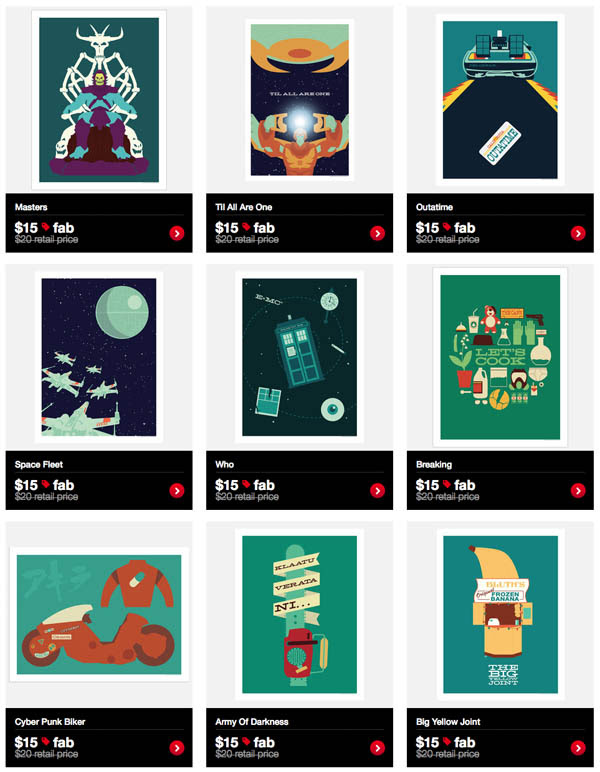
Task: Tap the red arrow for Outatime
Action: point(577,233)
